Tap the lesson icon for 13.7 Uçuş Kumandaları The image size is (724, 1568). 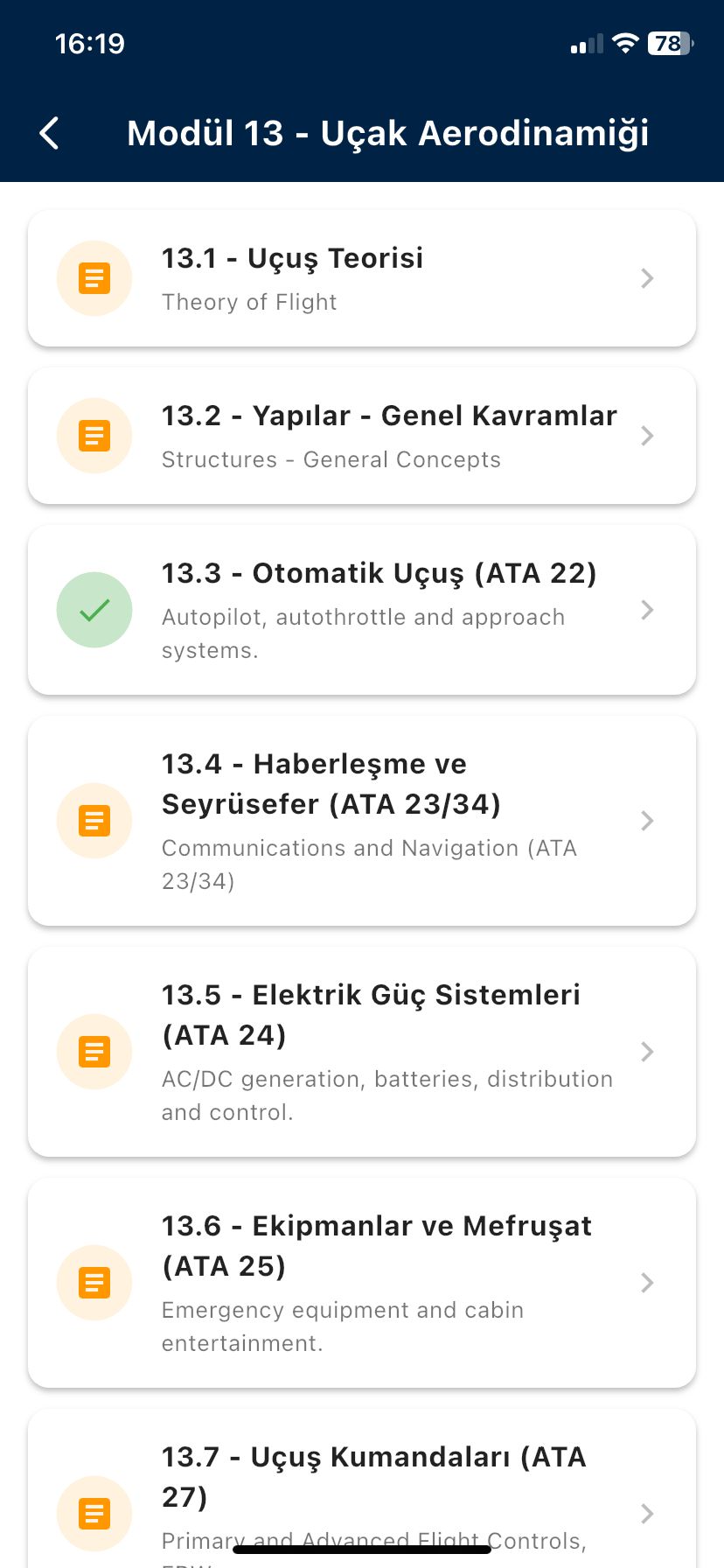(94, 1514)
